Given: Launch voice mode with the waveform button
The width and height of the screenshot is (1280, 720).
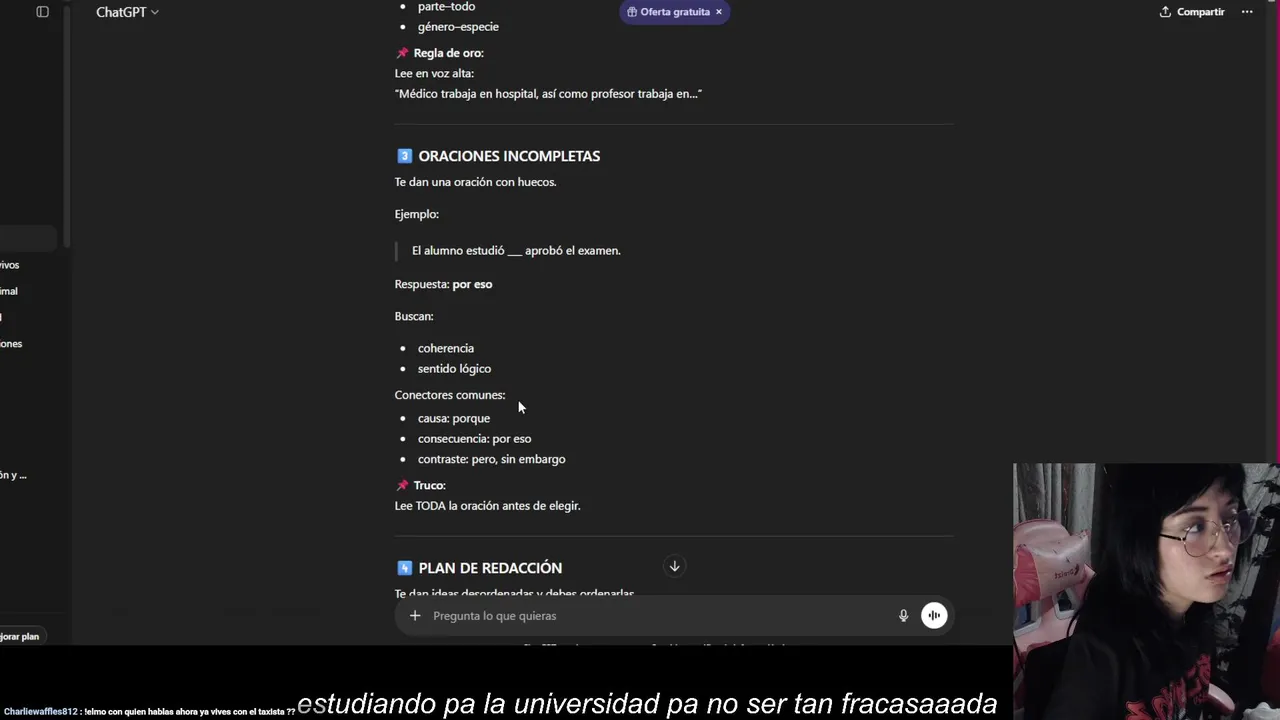Looking at the screenshot, I should tap(934, 616).
